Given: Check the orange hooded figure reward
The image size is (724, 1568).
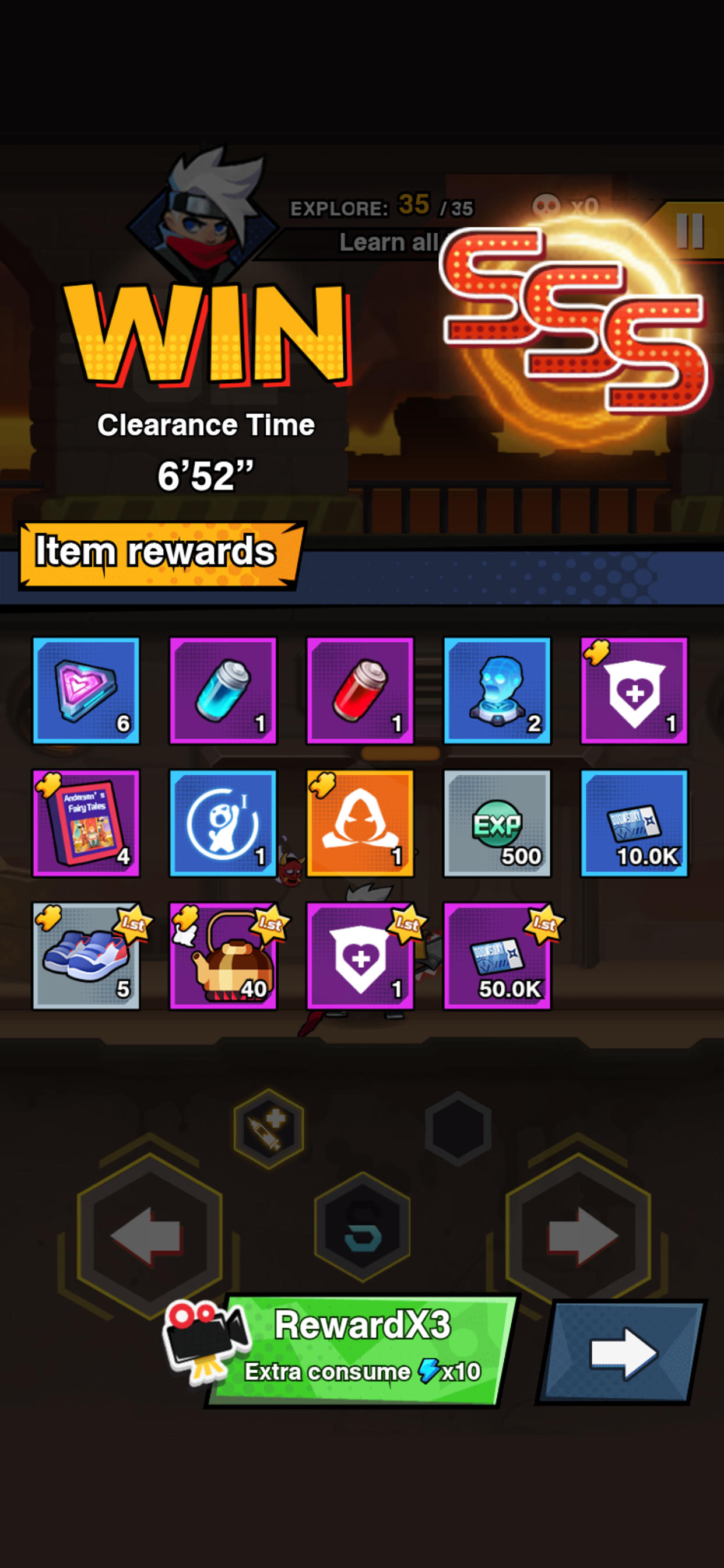Looking at the screenshot, I should coord(360,824).
